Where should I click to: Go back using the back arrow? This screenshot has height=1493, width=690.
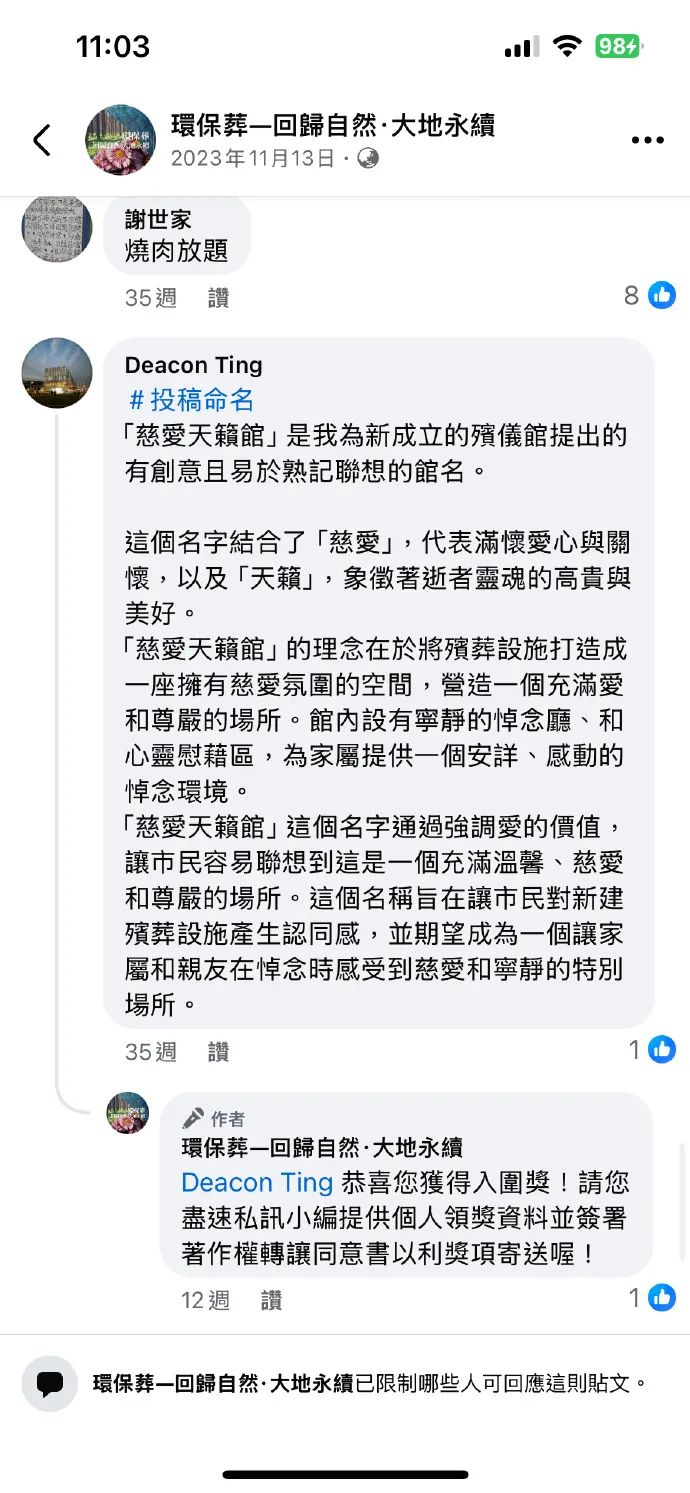(42, 140)
